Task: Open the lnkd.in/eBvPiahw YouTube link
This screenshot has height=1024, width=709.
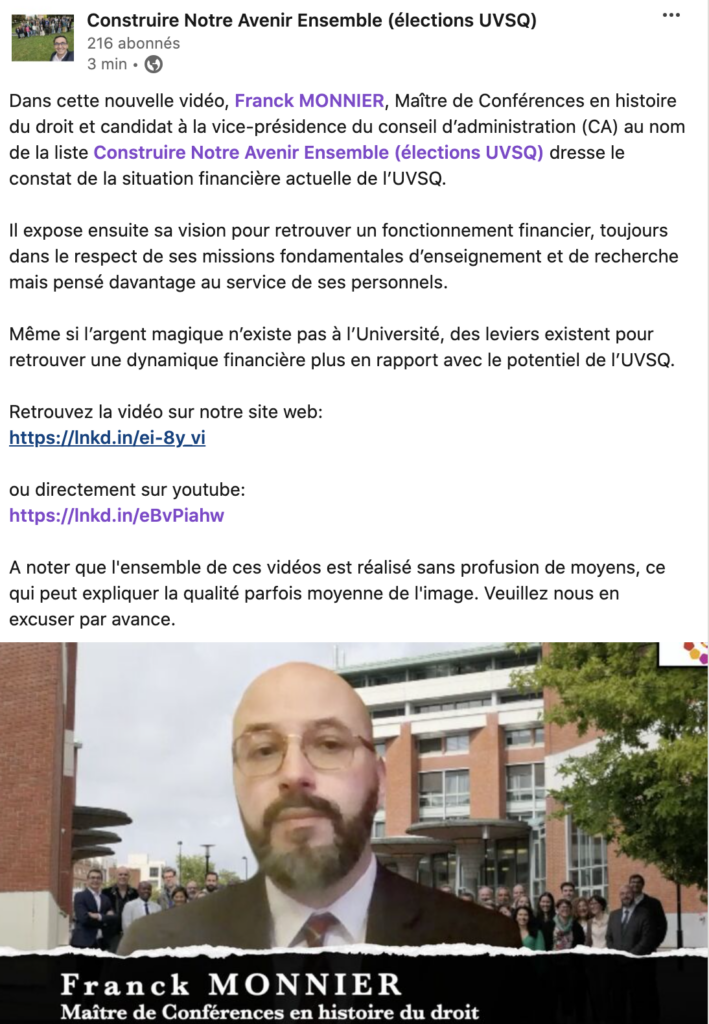Action: pos(116,516)
